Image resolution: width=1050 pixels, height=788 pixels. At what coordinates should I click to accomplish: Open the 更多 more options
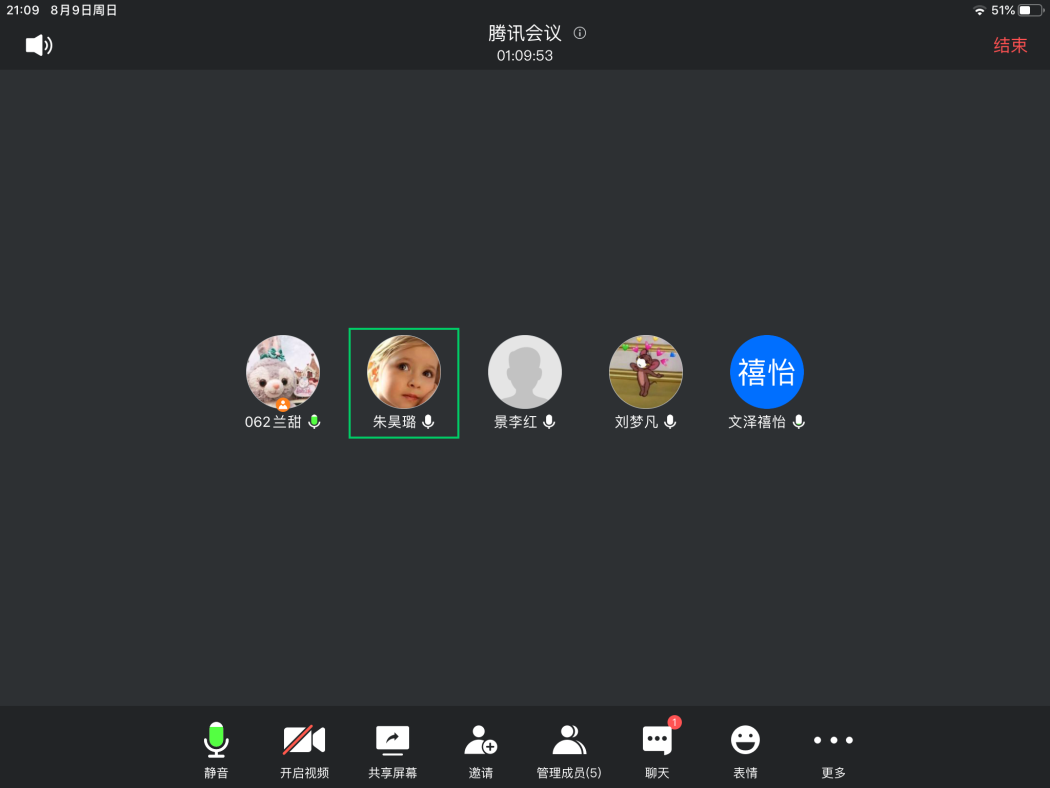(x=833, y=751)
